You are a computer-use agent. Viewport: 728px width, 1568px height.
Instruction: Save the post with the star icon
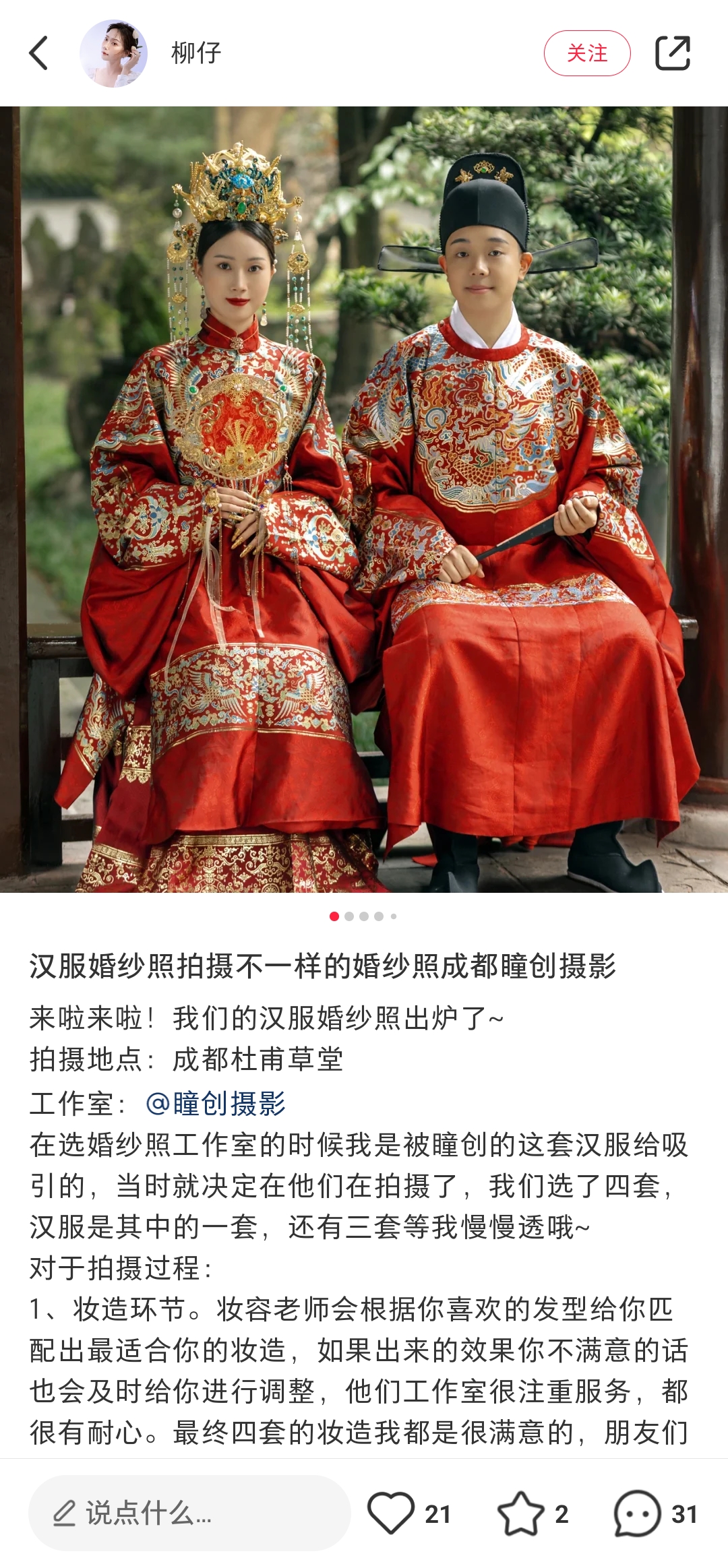coord(520,1513)
